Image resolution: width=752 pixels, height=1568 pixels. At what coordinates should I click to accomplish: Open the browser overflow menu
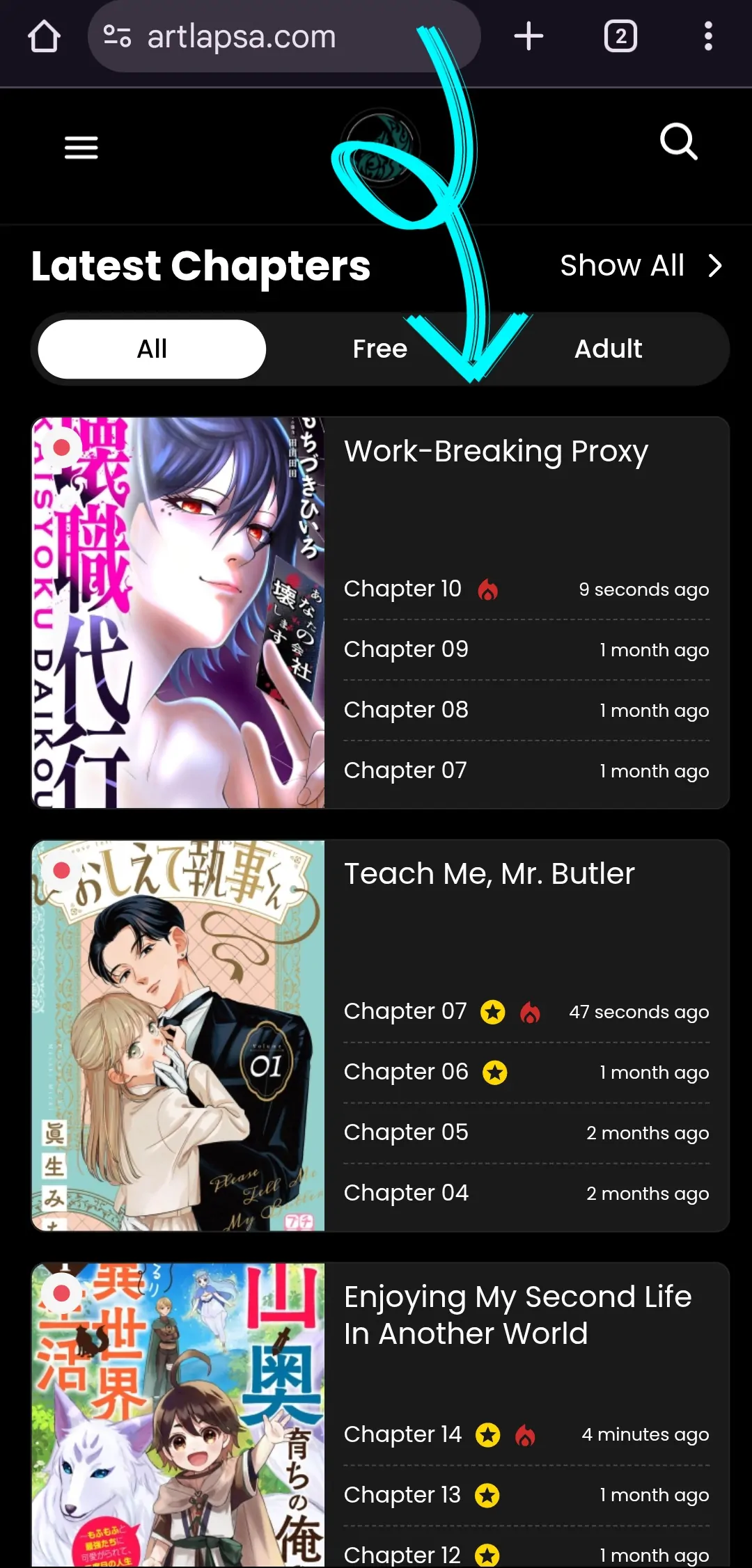[x=708, y=36]
